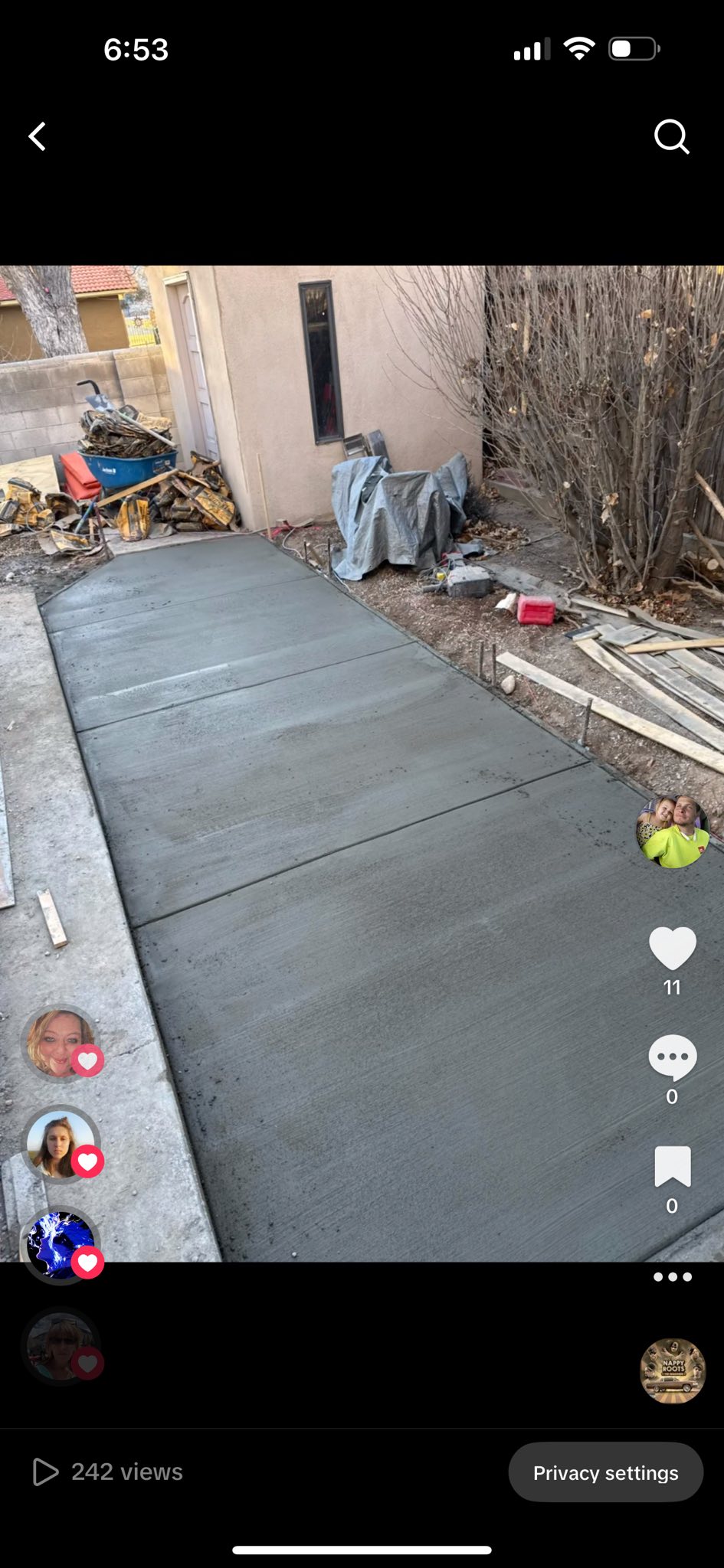Go back with the top-left arrow

[38, 137]
